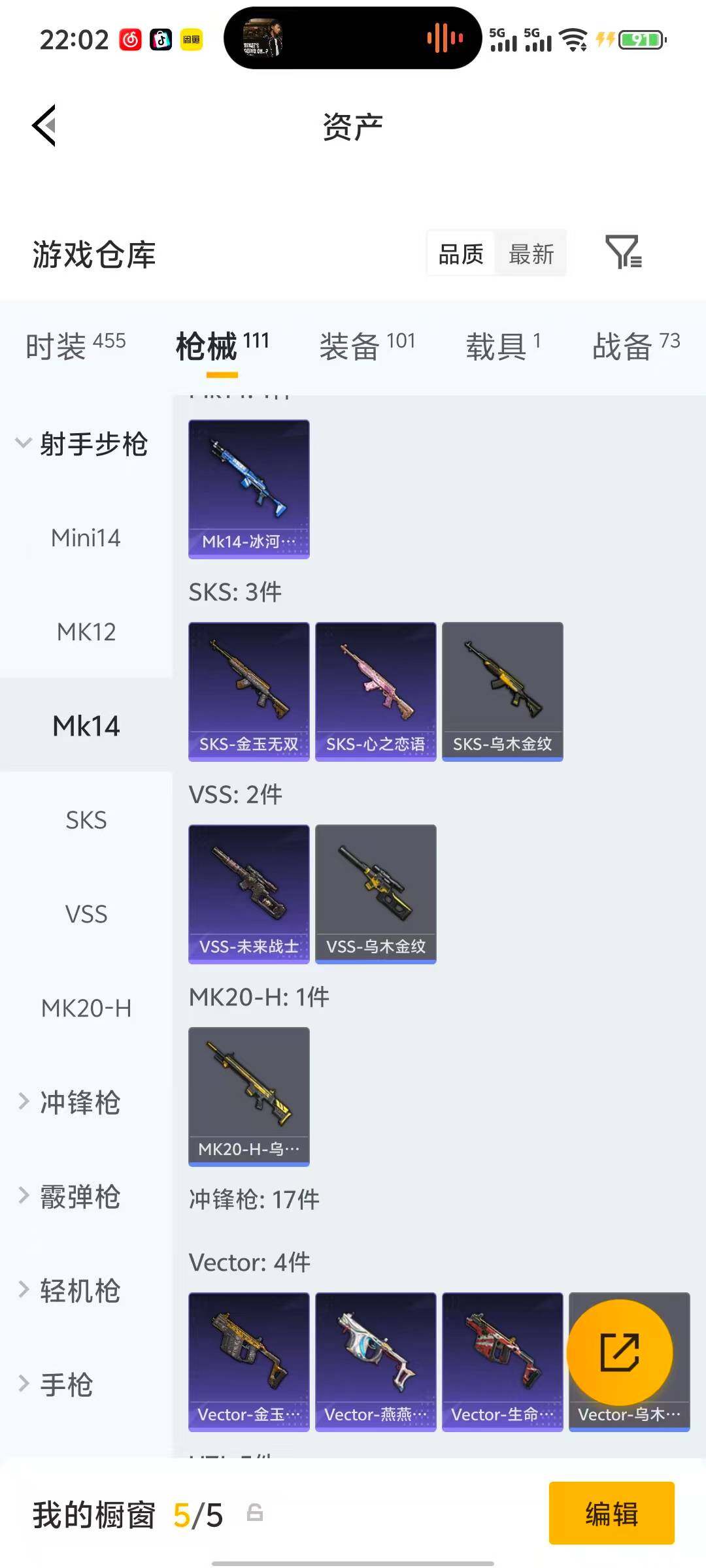Viewport: 706px width, 1568px height.
Task: Select the SKS-金玉无双 weapon thumbnail
Action: pos(248,691)
